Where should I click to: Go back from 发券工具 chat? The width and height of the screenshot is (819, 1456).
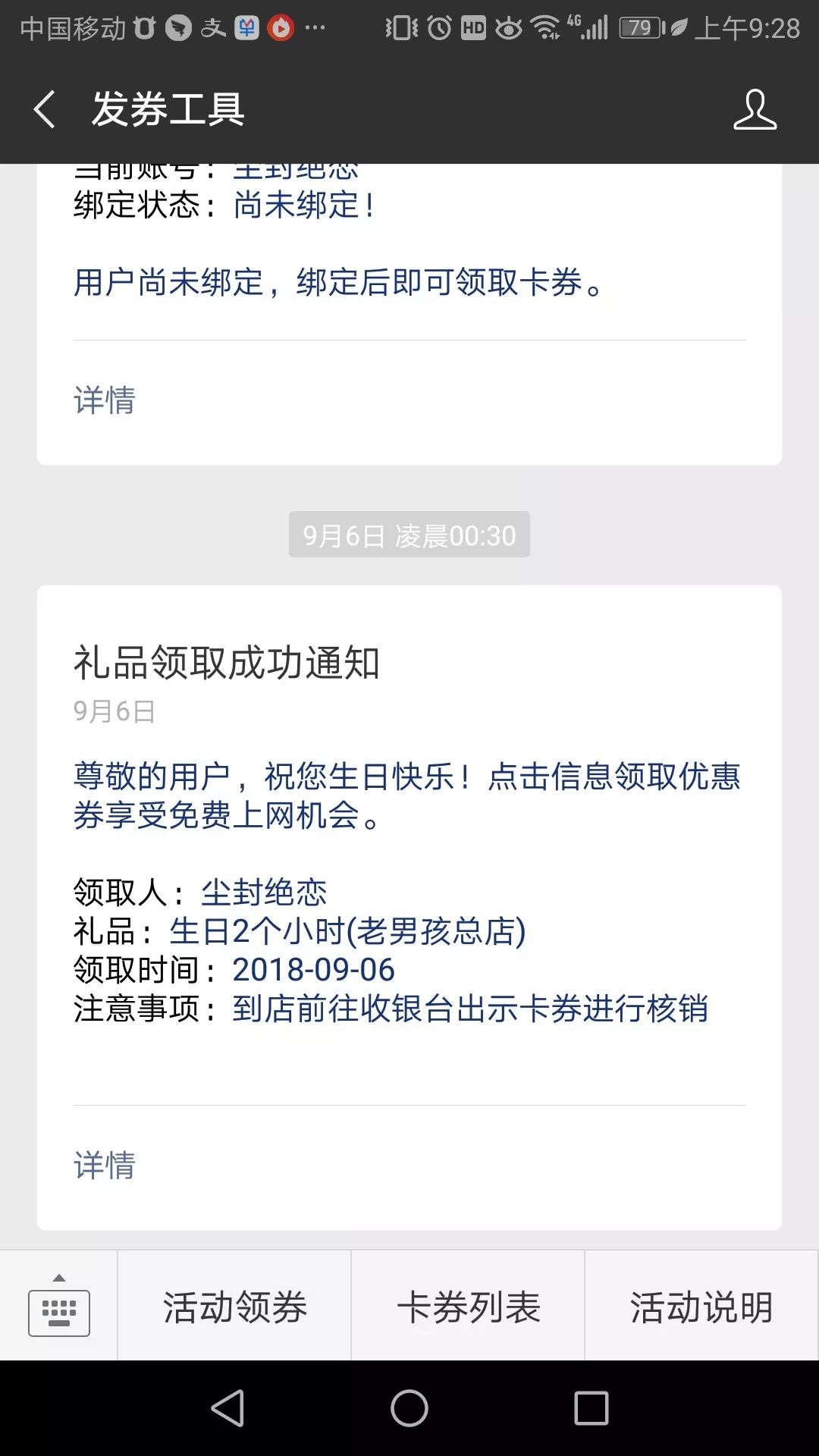coord(45,109)
